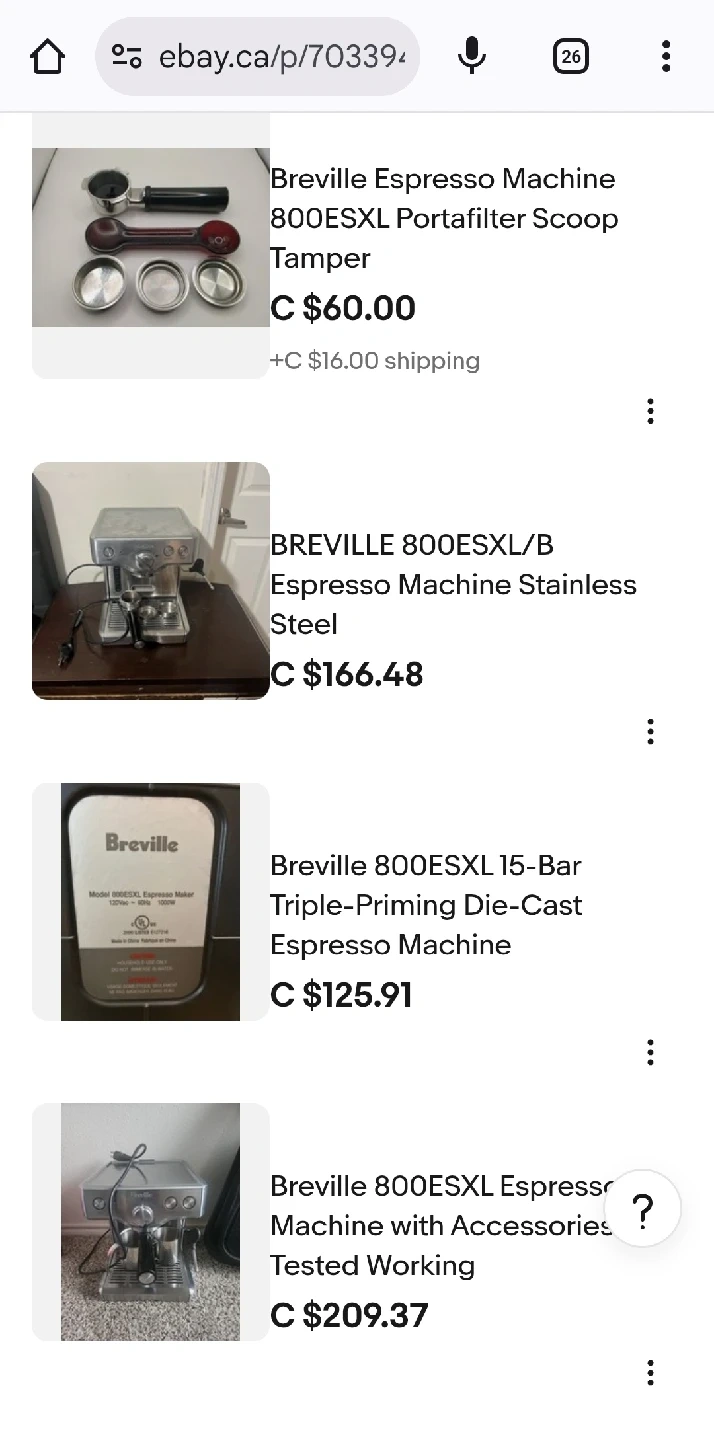Show more options for the C $166.48 listing

[x=650, y=732]
